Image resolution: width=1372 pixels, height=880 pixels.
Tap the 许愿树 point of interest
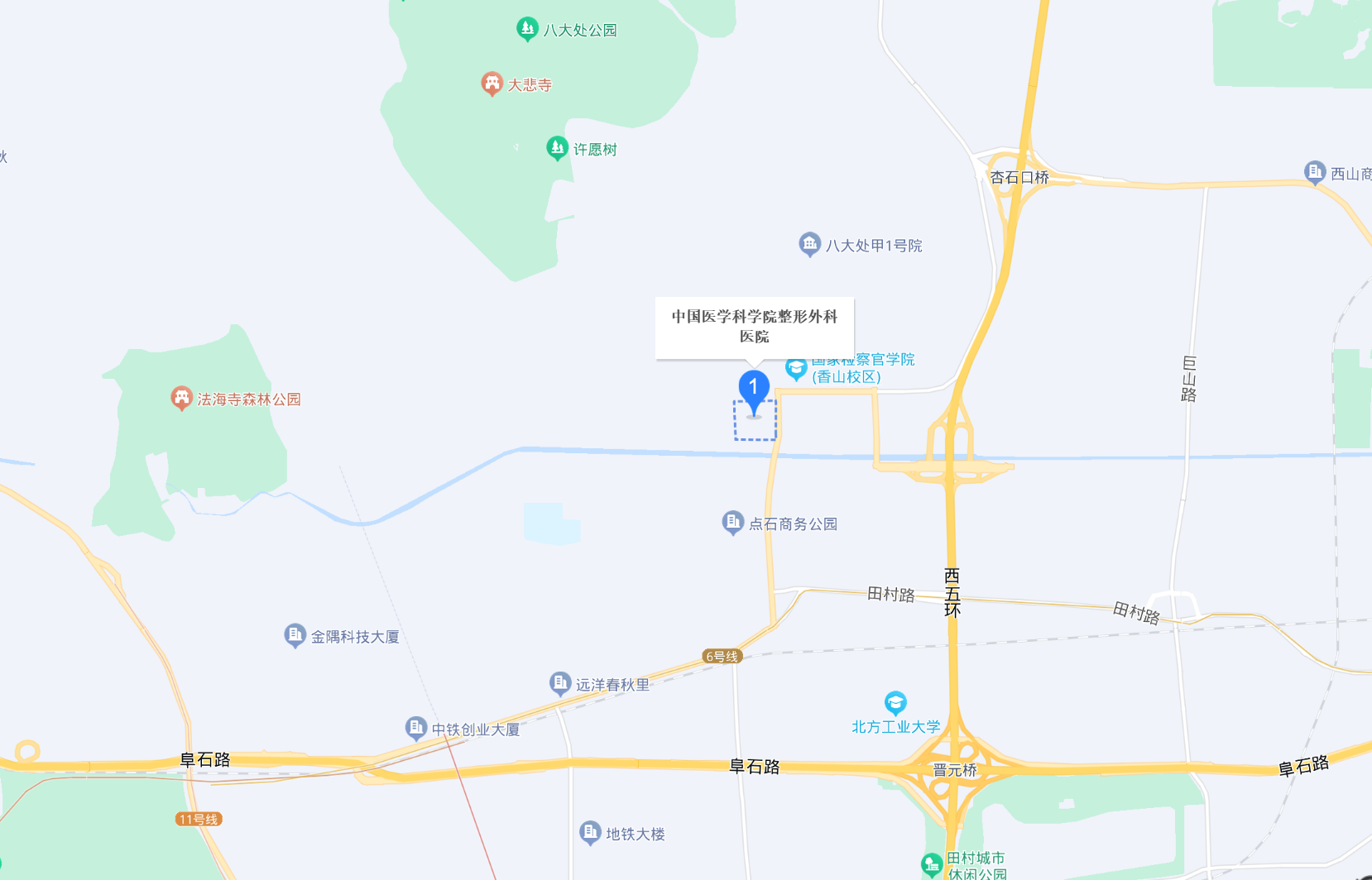click(557, 148)
